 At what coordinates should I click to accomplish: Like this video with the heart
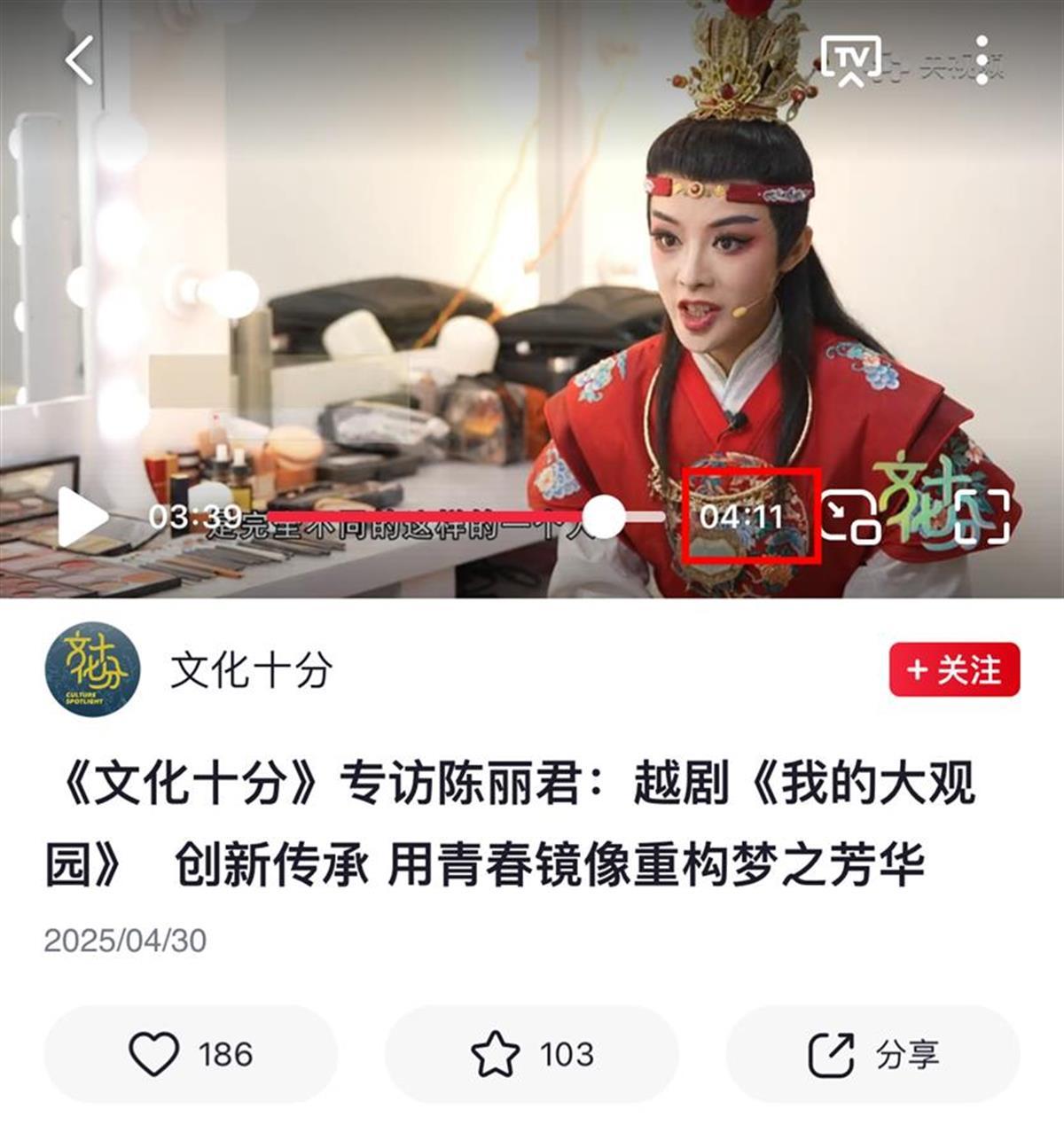coord(190,1054)
